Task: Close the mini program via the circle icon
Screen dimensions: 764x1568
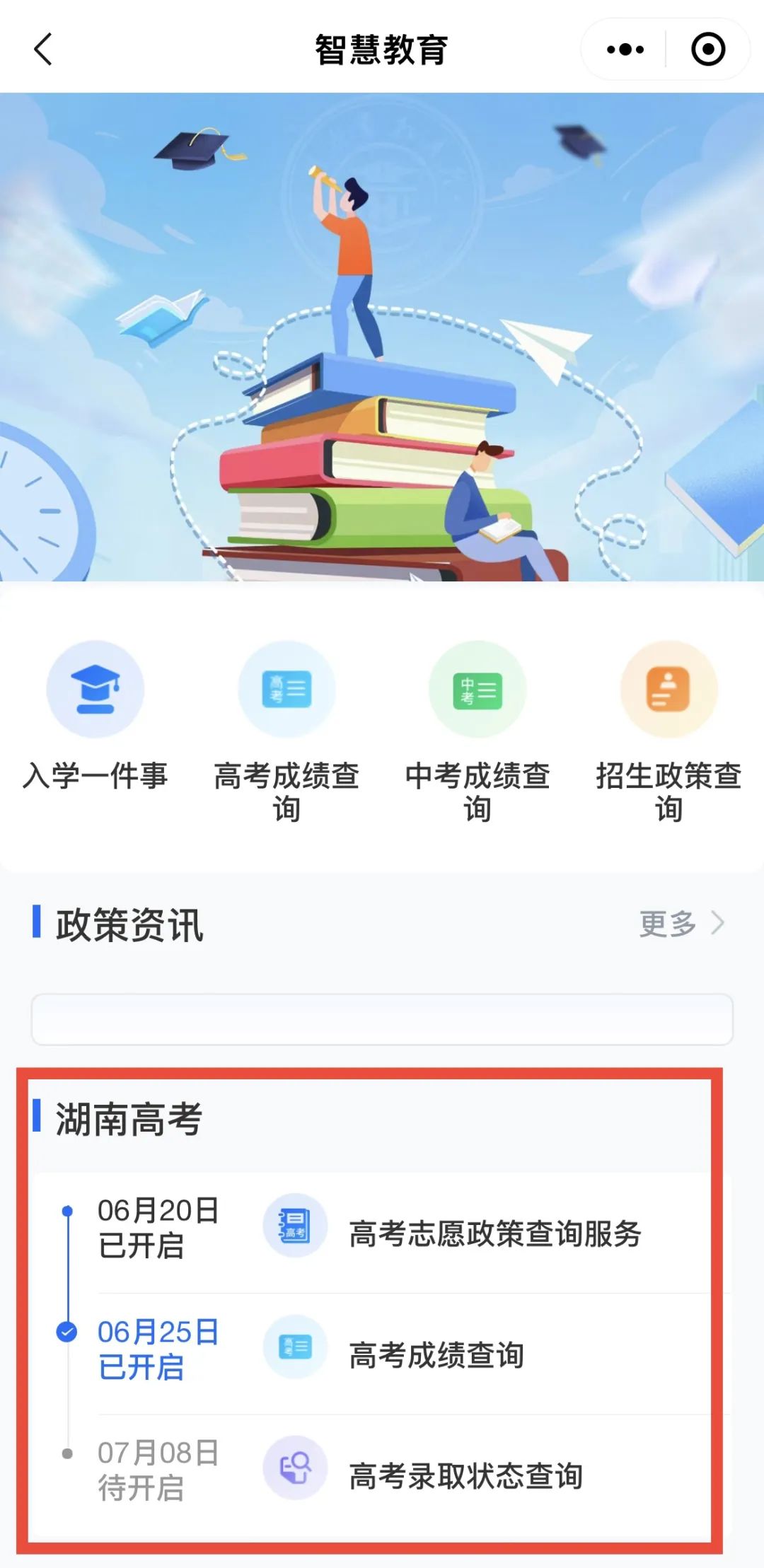Action: pyautogui.click(x=707, y=50)
